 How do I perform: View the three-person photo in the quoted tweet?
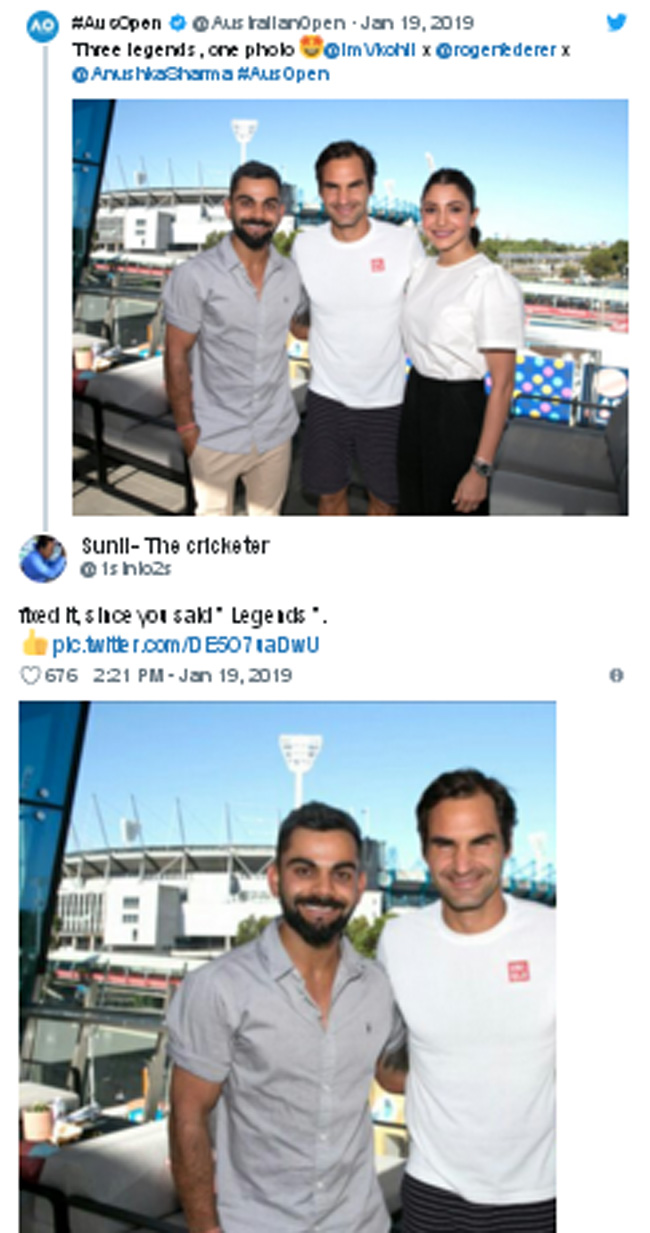350,306
